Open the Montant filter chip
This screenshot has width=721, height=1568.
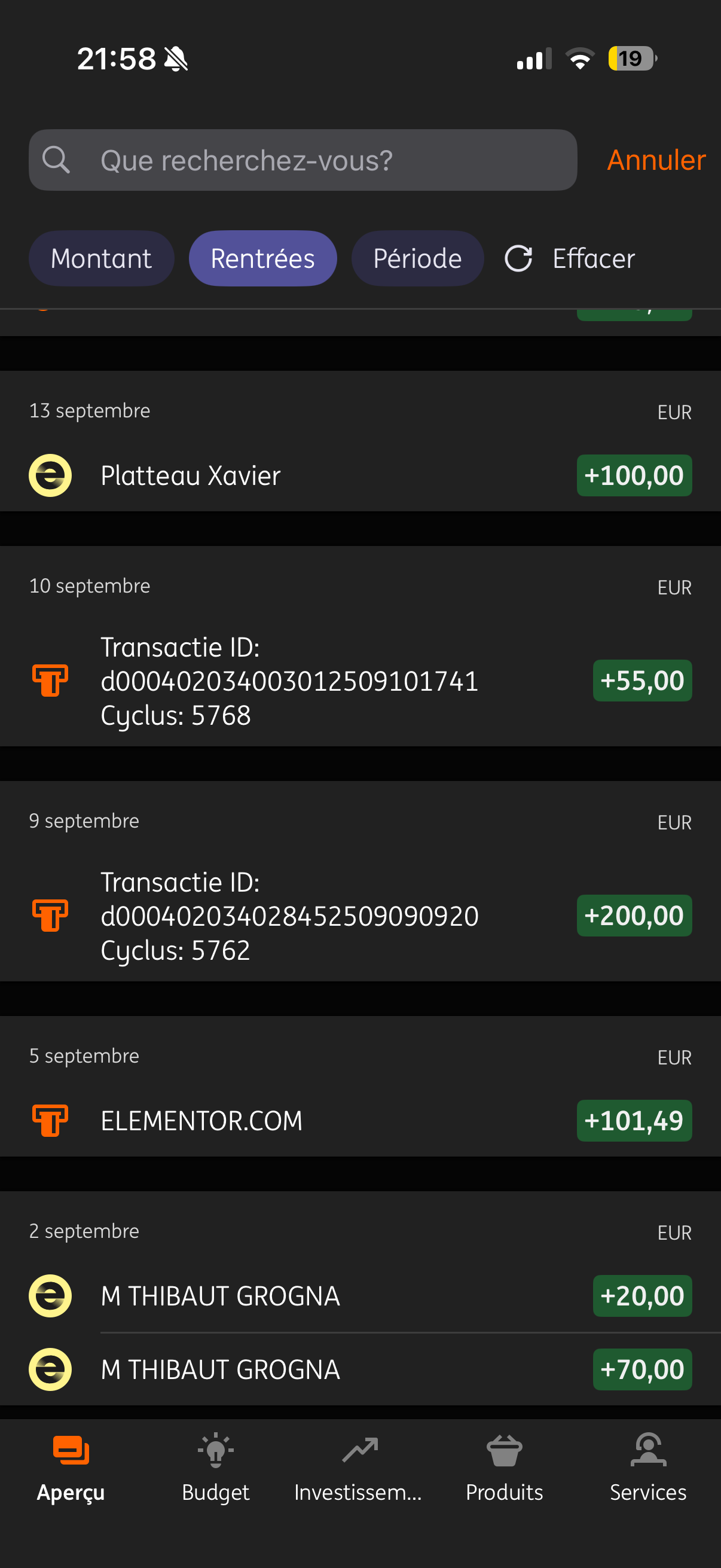[101, 258]
